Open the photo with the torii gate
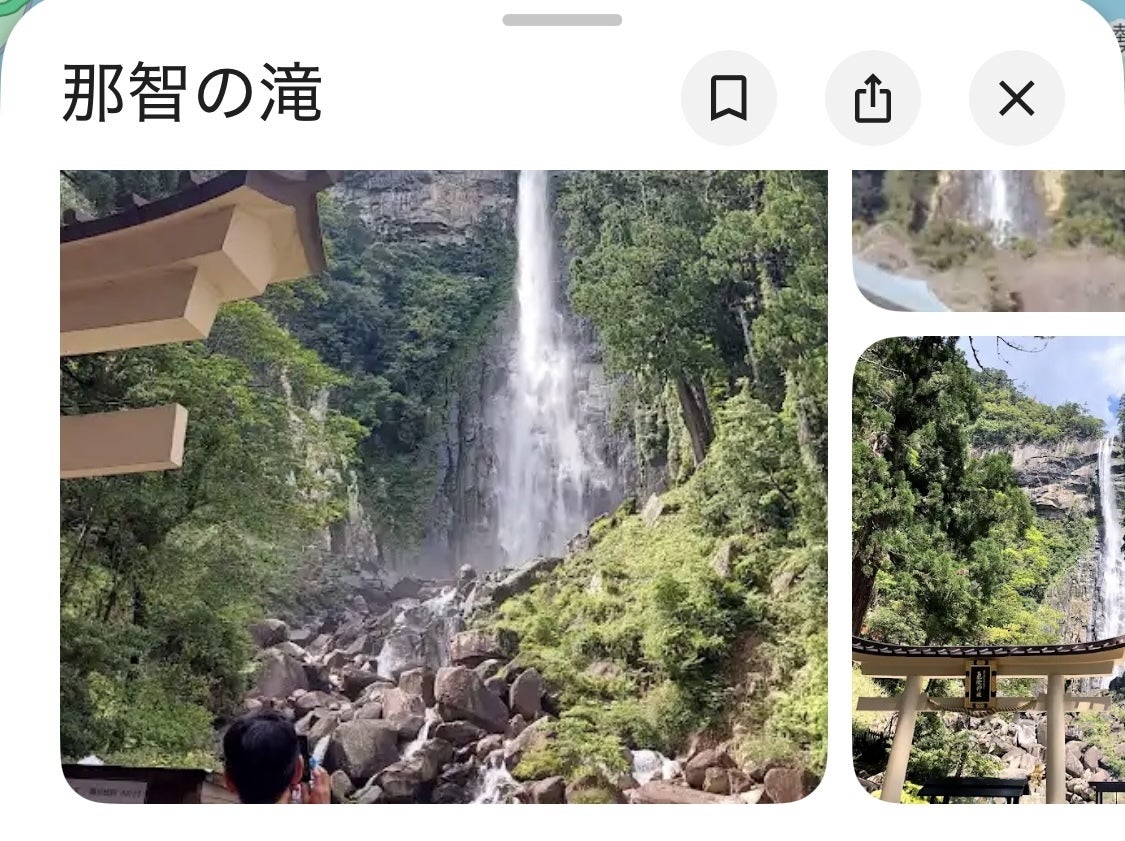The height and width of the screenshot is (841, 1125). pos(988,570)
